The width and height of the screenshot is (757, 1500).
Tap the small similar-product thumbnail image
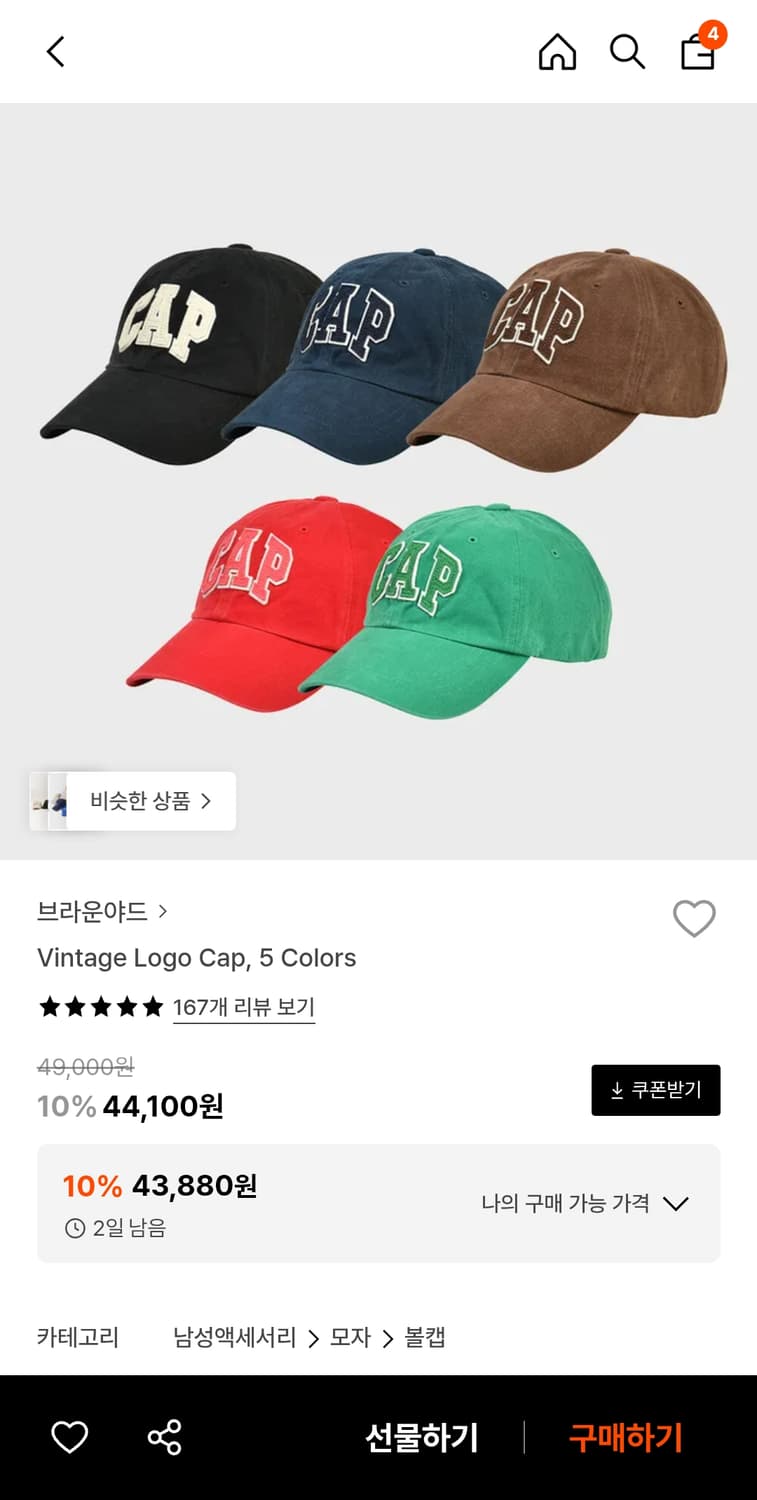pyautogui.click(x=50, y=800)
